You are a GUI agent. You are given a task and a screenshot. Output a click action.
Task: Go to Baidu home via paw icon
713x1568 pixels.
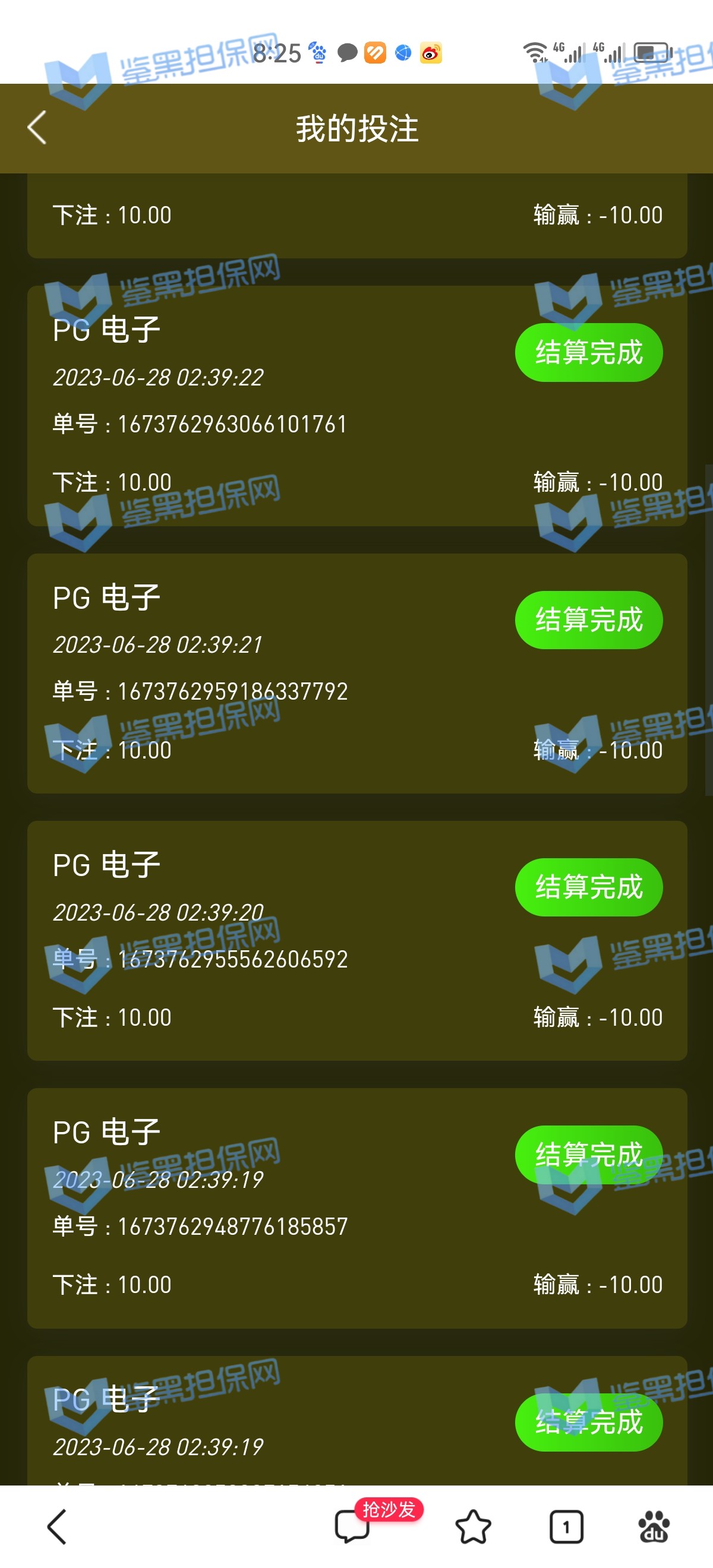point(654,1526)
